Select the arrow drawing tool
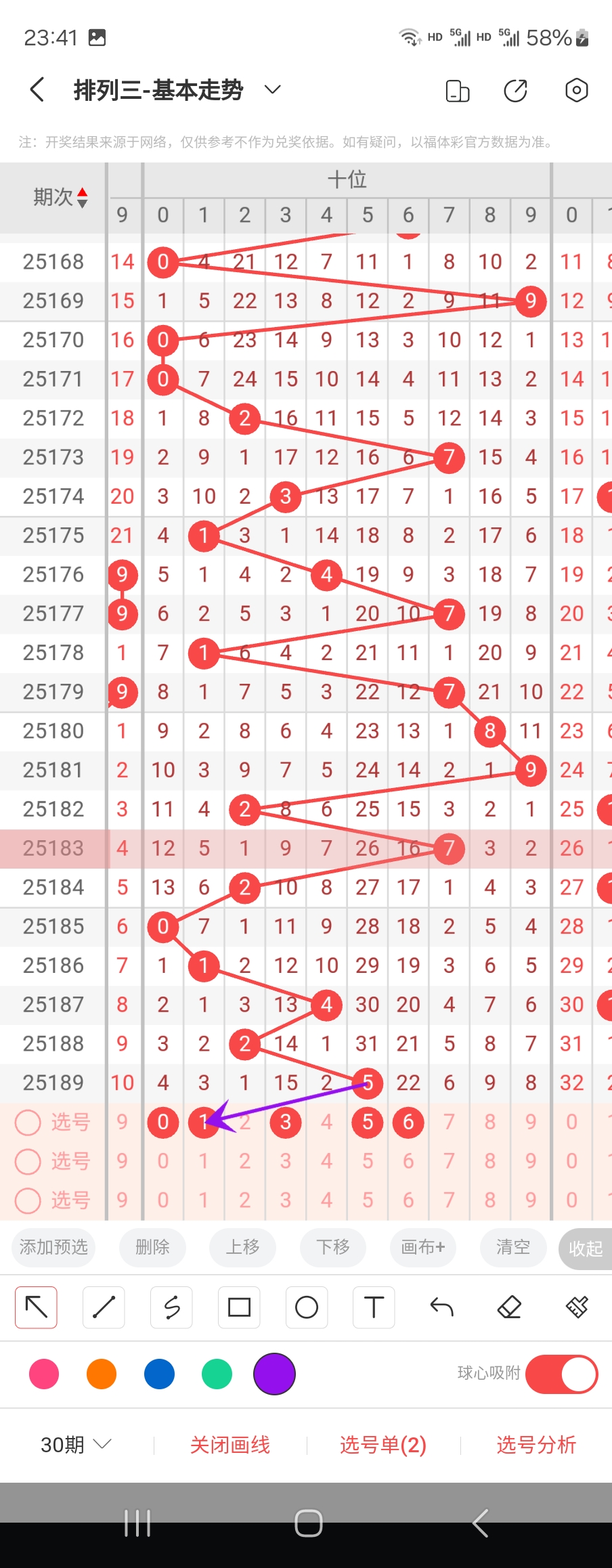The image size is (612, 1568). [36, 1307]
